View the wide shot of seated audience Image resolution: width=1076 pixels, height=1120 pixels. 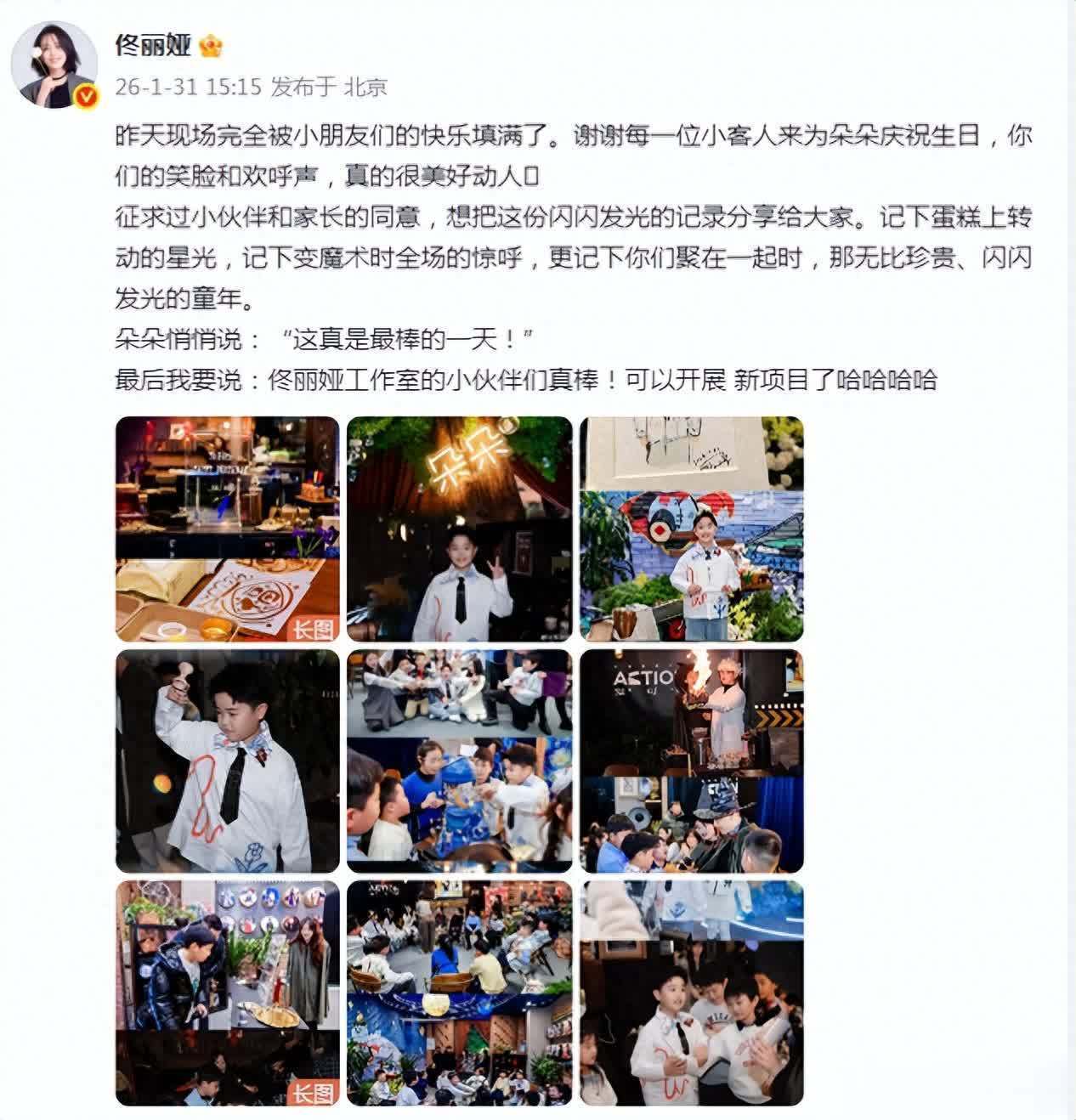pos(459,993)
